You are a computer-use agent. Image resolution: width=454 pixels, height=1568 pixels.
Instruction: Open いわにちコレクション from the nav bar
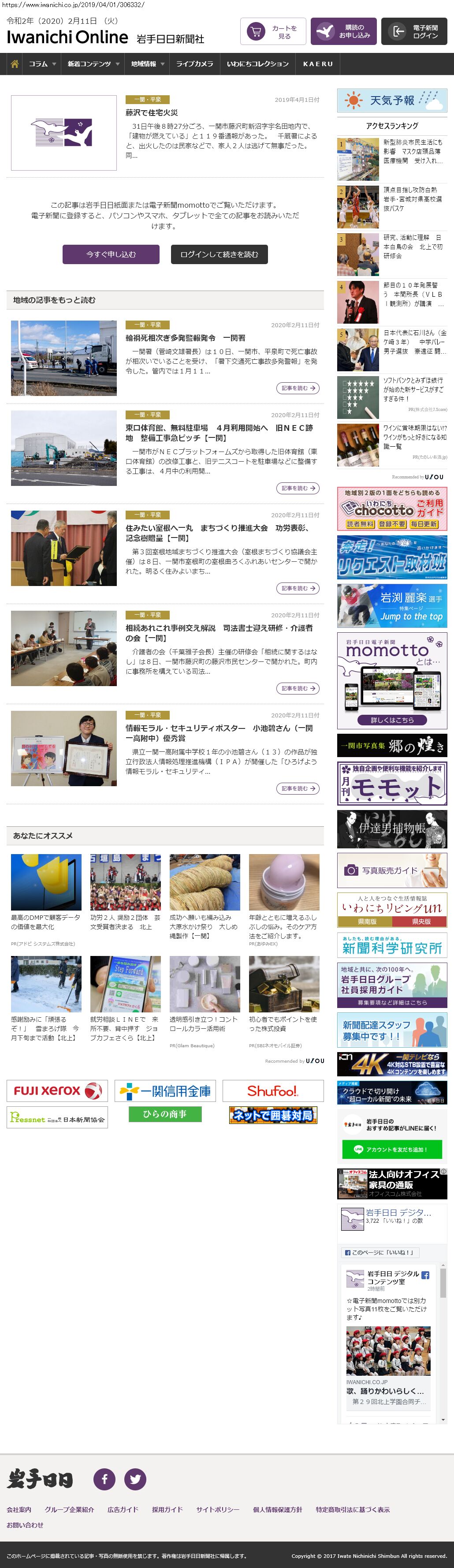pyautogui.click(x=257, y=64)
